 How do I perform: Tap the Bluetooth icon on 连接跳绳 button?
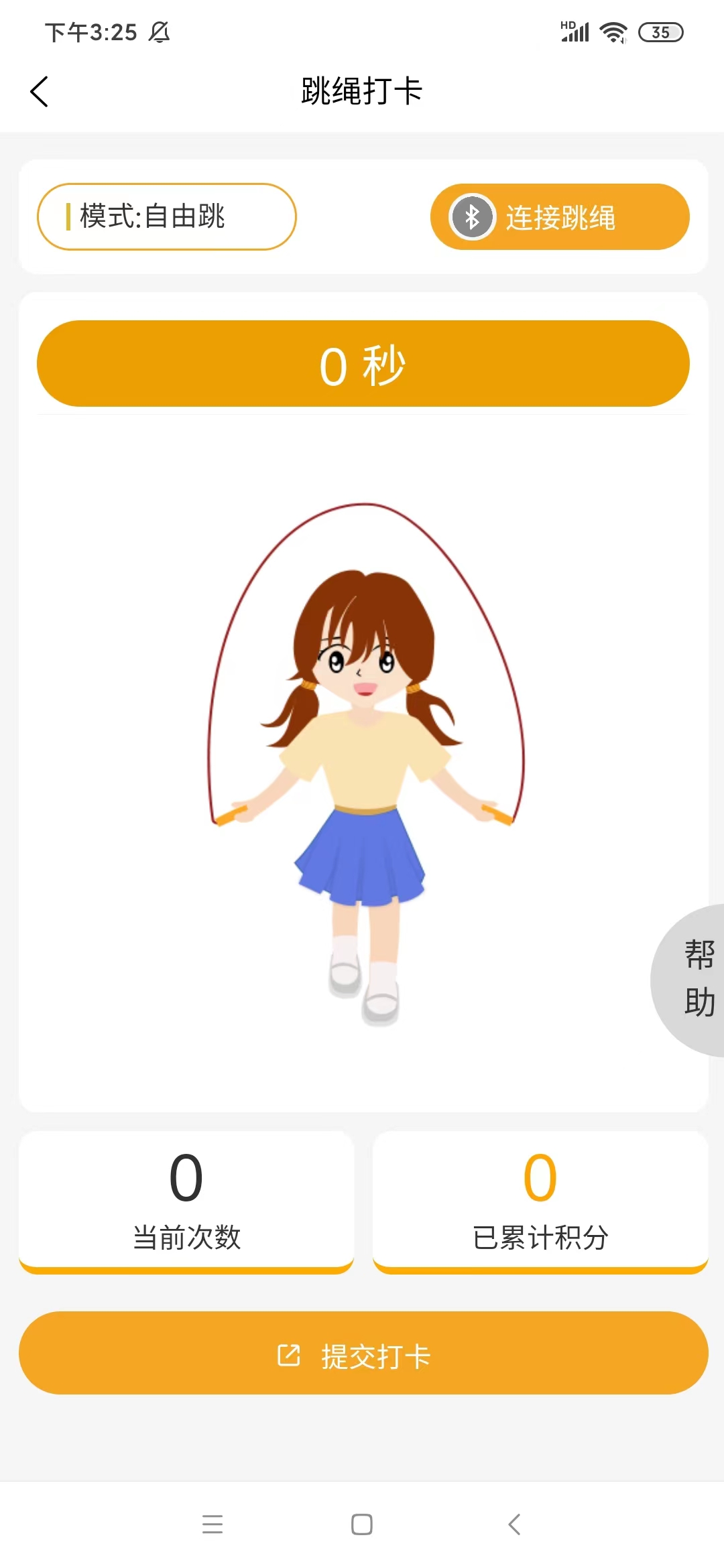click(473, 216)
